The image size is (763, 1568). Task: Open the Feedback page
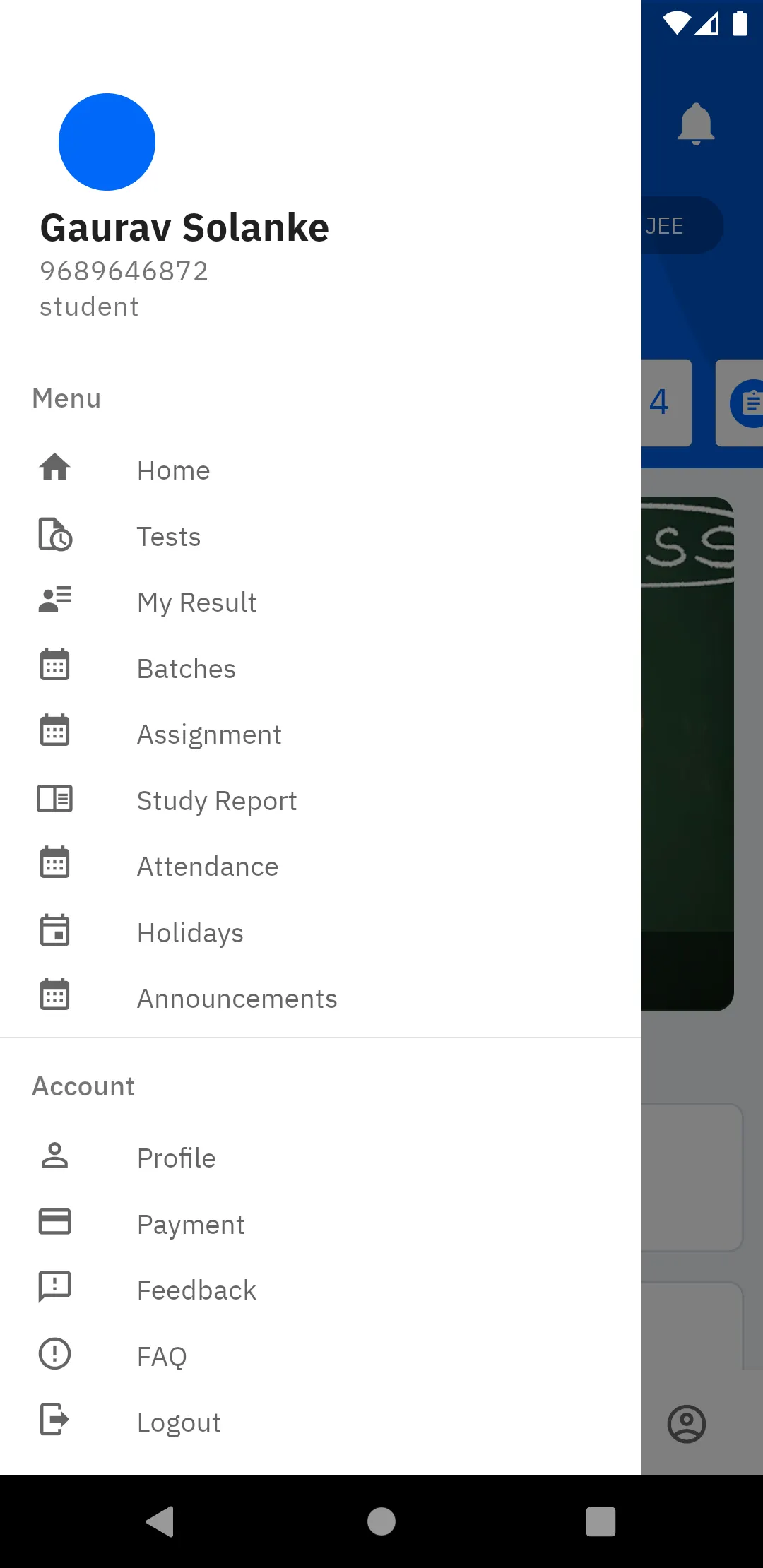coord(196,1290)
